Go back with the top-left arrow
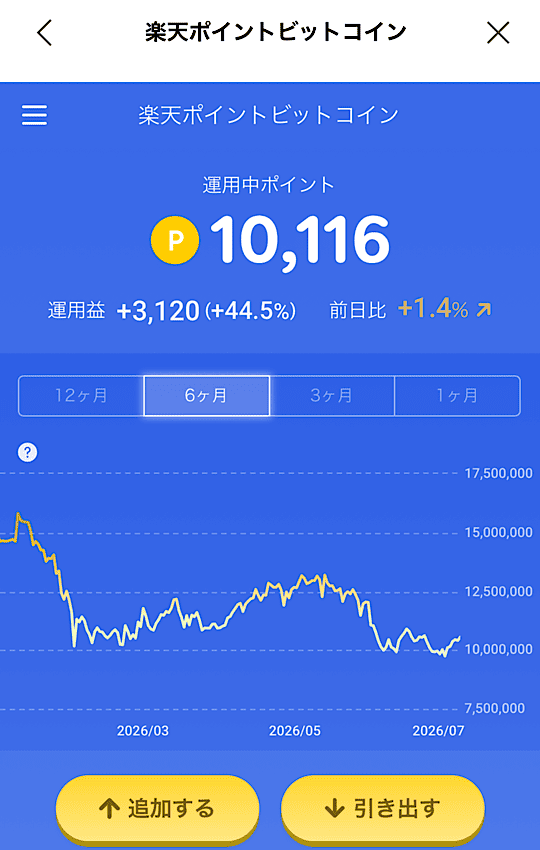The height and width of the screenshot is (850, 540). (44, 33)
